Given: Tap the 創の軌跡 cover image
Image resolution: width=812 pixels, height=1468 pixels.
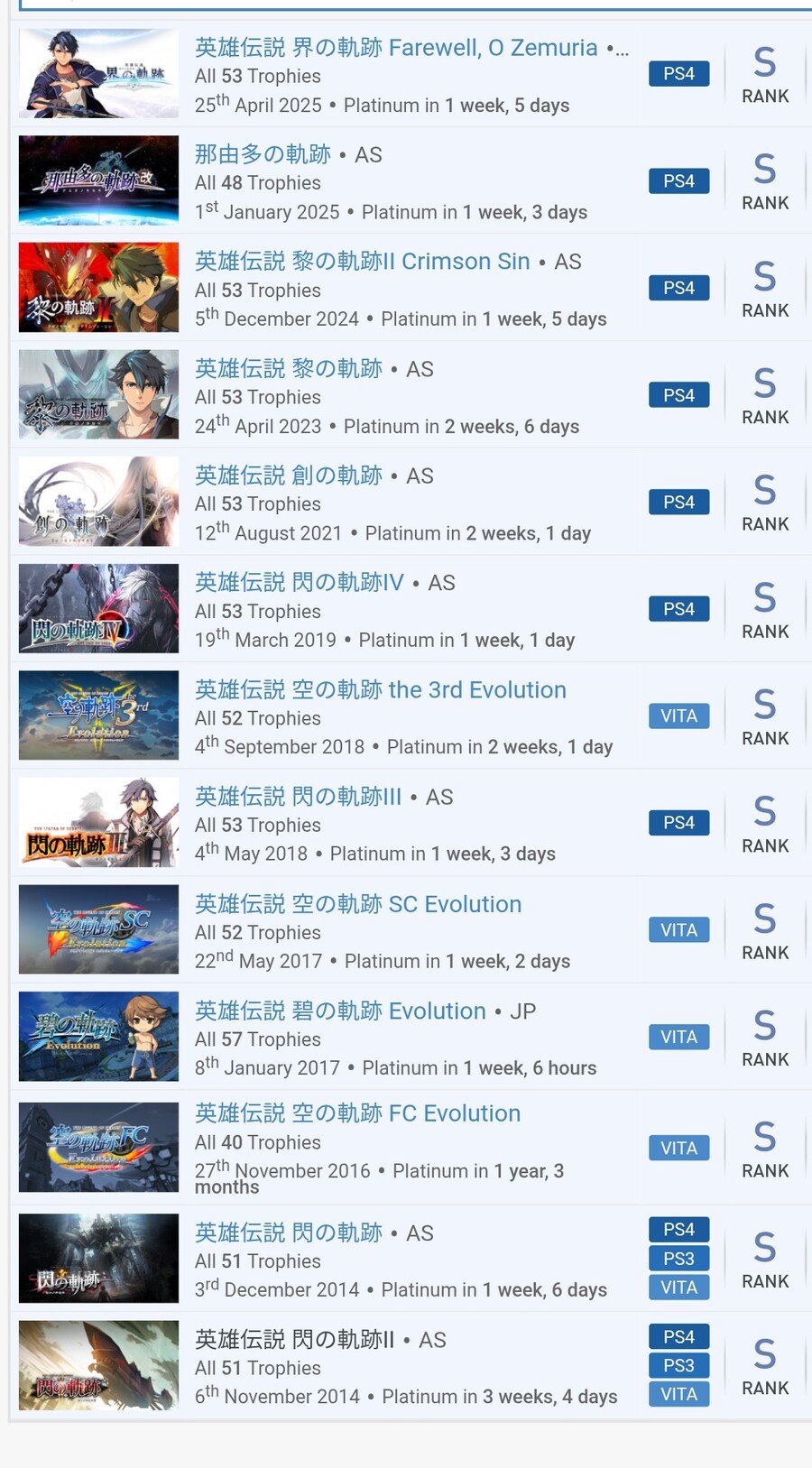Looking at the screenshot, I should tap(98, 502).
